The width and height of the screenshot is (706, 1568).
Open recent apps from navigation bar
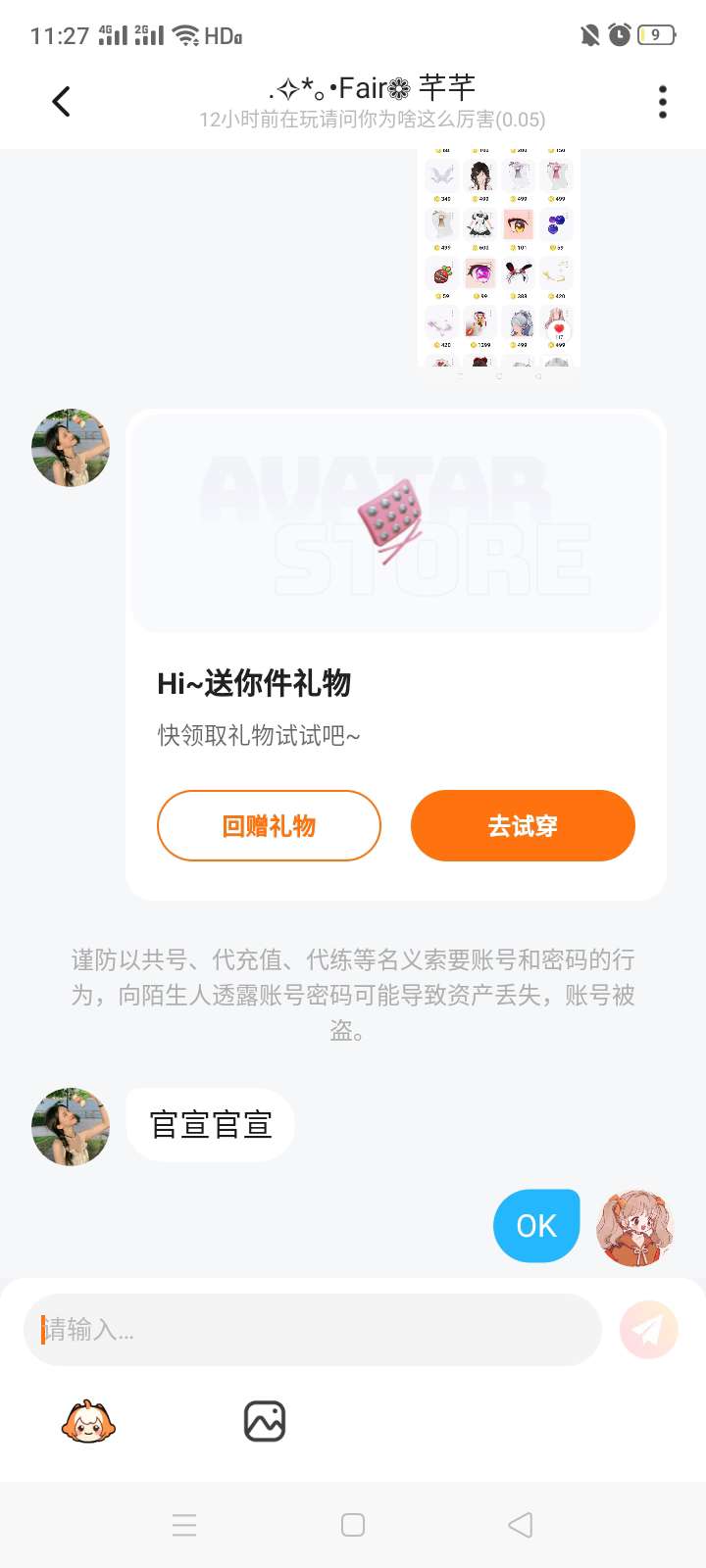(x=184, y=1525)
